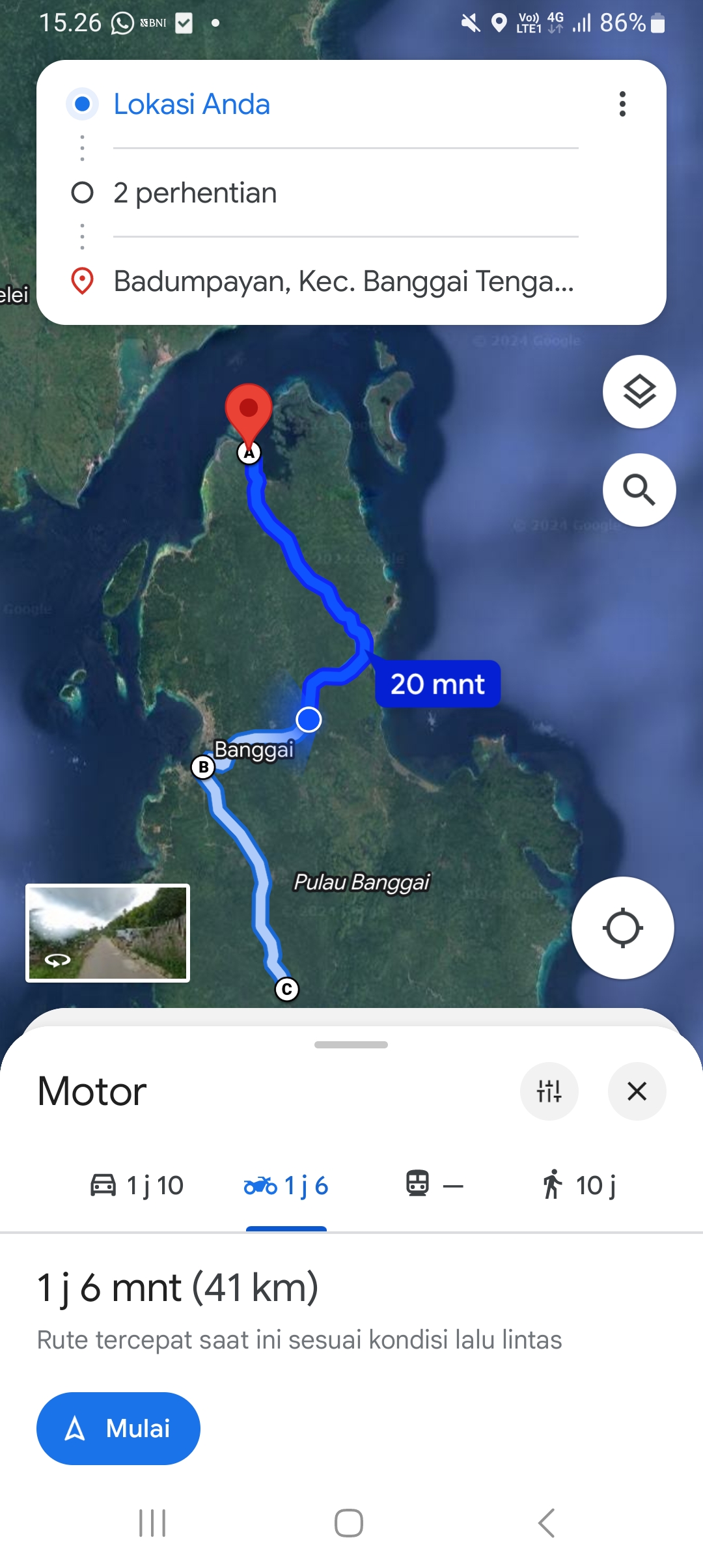Open the 2 perhentian stops field
Viewport: 703px width, 1568px height.
(346, 193)
